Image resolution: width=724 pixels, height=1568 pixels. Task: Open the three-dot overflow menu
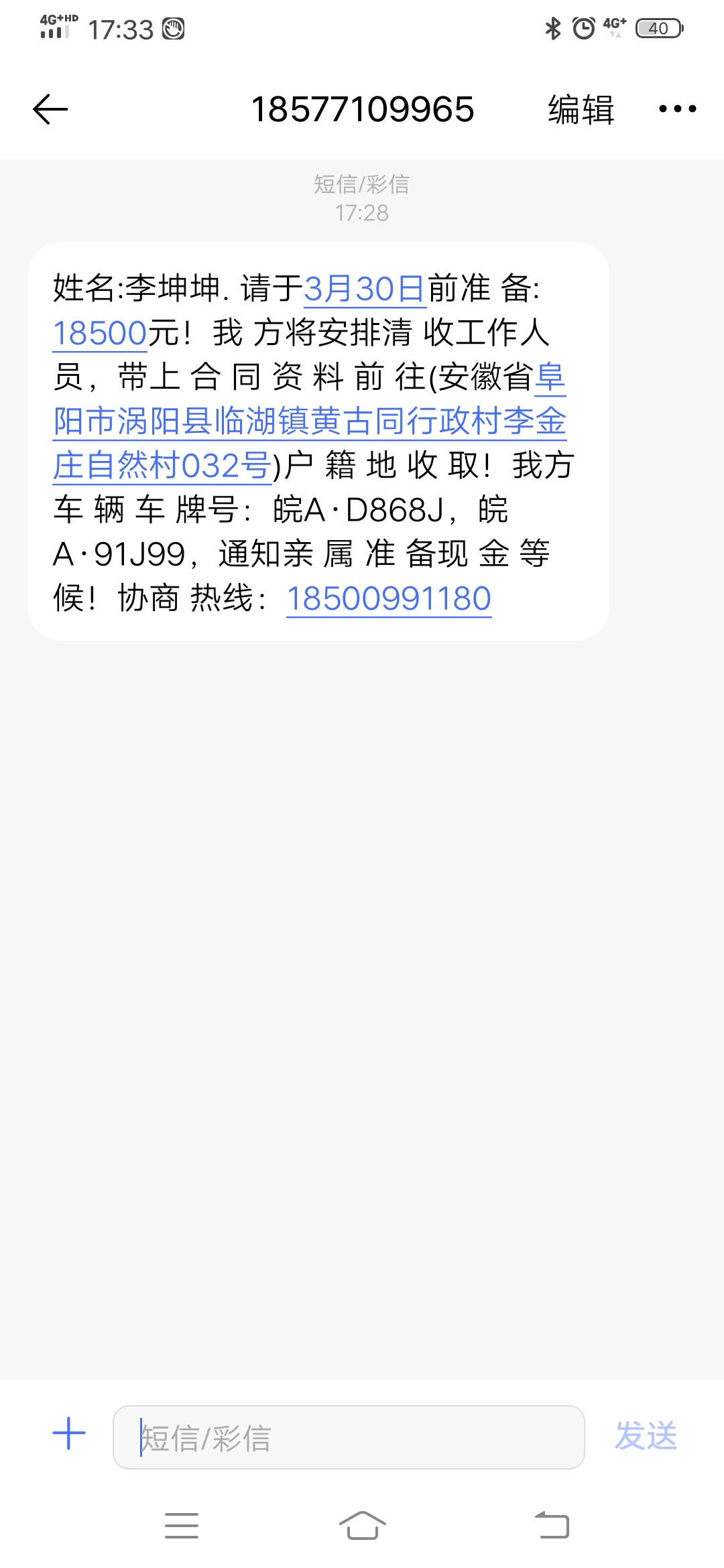tap(677, 109)
